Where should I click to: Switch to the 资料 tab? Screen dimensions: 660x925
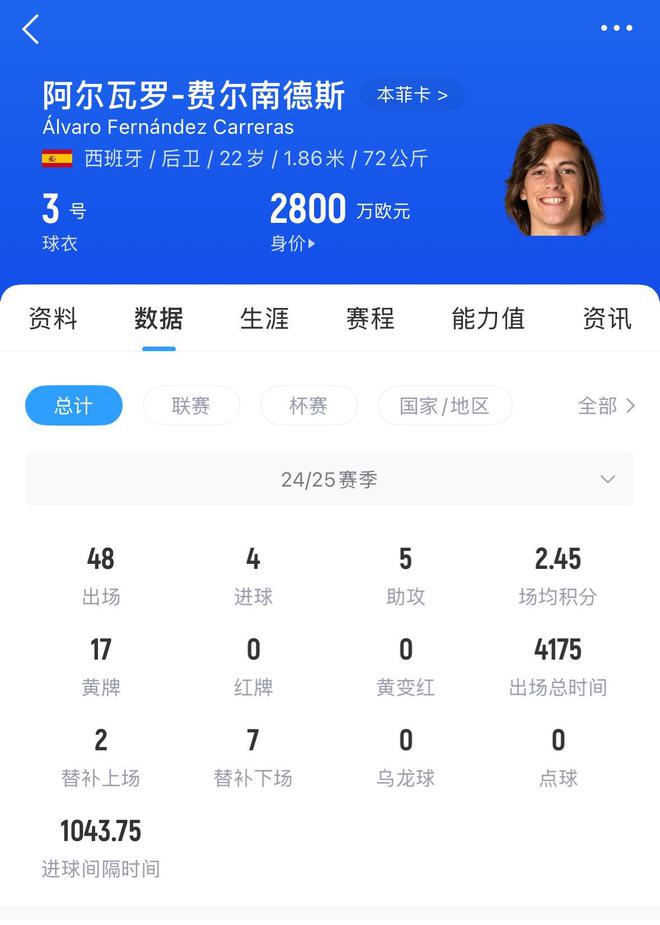(53, 319)
